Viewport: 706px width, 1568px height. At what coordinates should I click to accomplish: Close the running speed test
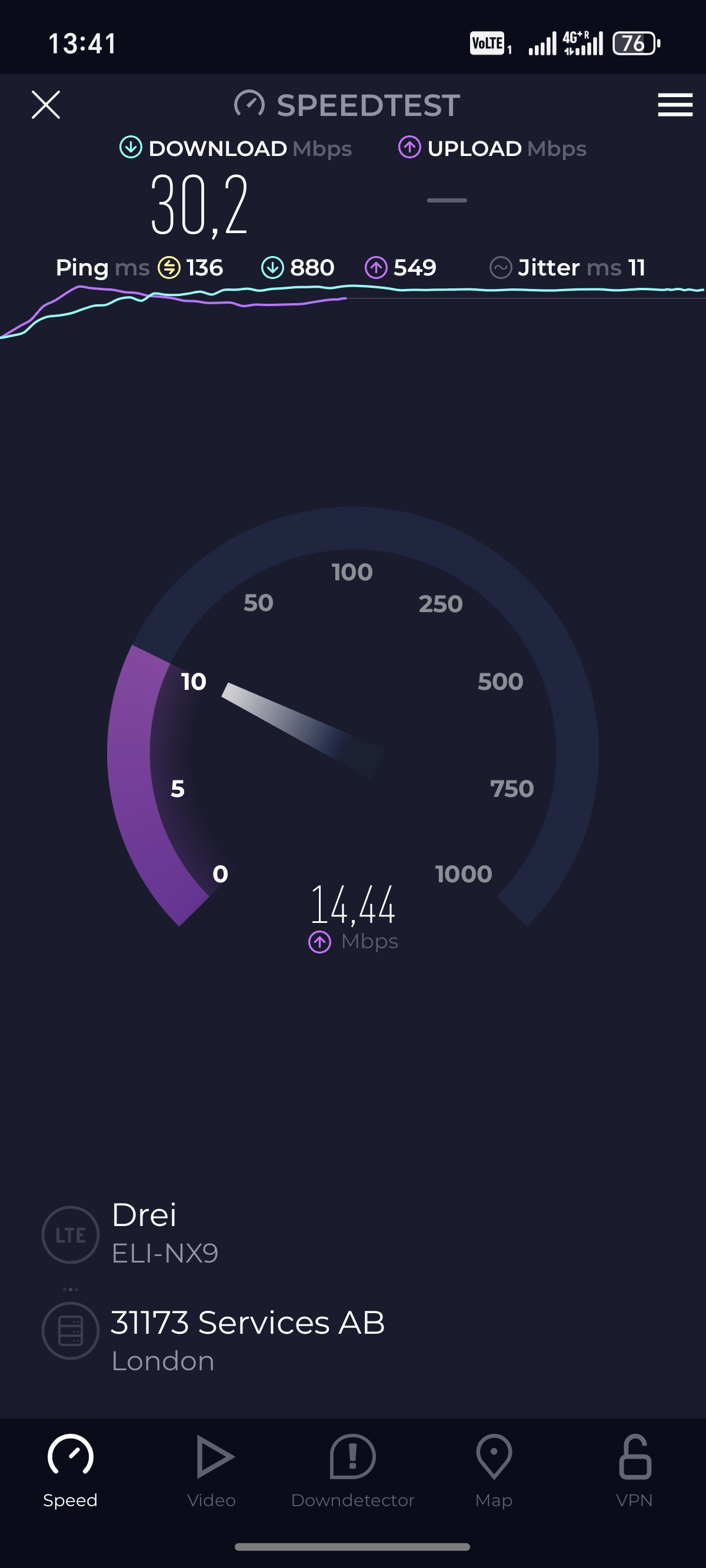pos(46,105)
